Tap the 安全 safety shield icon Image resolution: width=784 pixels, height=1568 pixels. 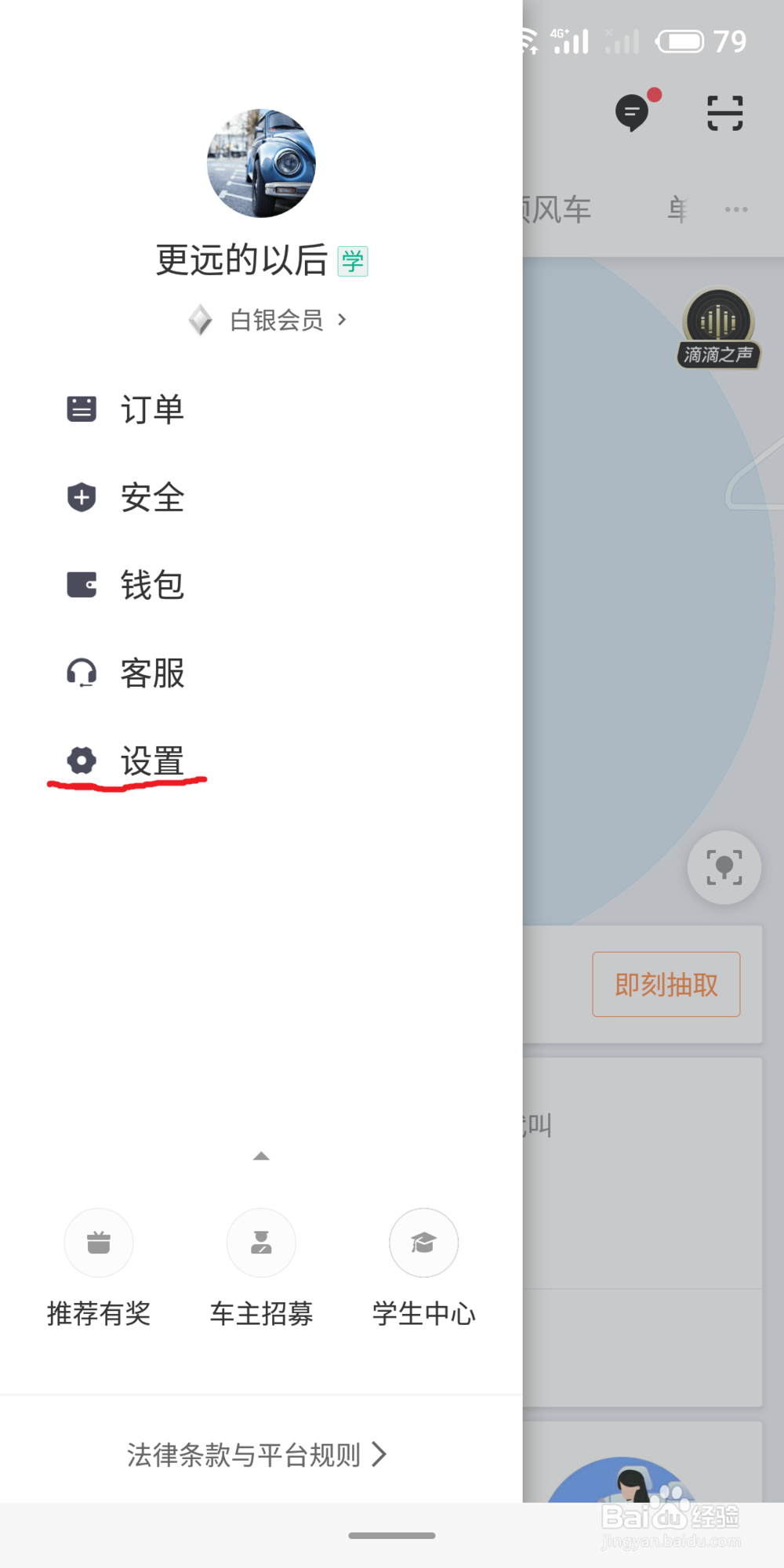click(x=81, y=497)
